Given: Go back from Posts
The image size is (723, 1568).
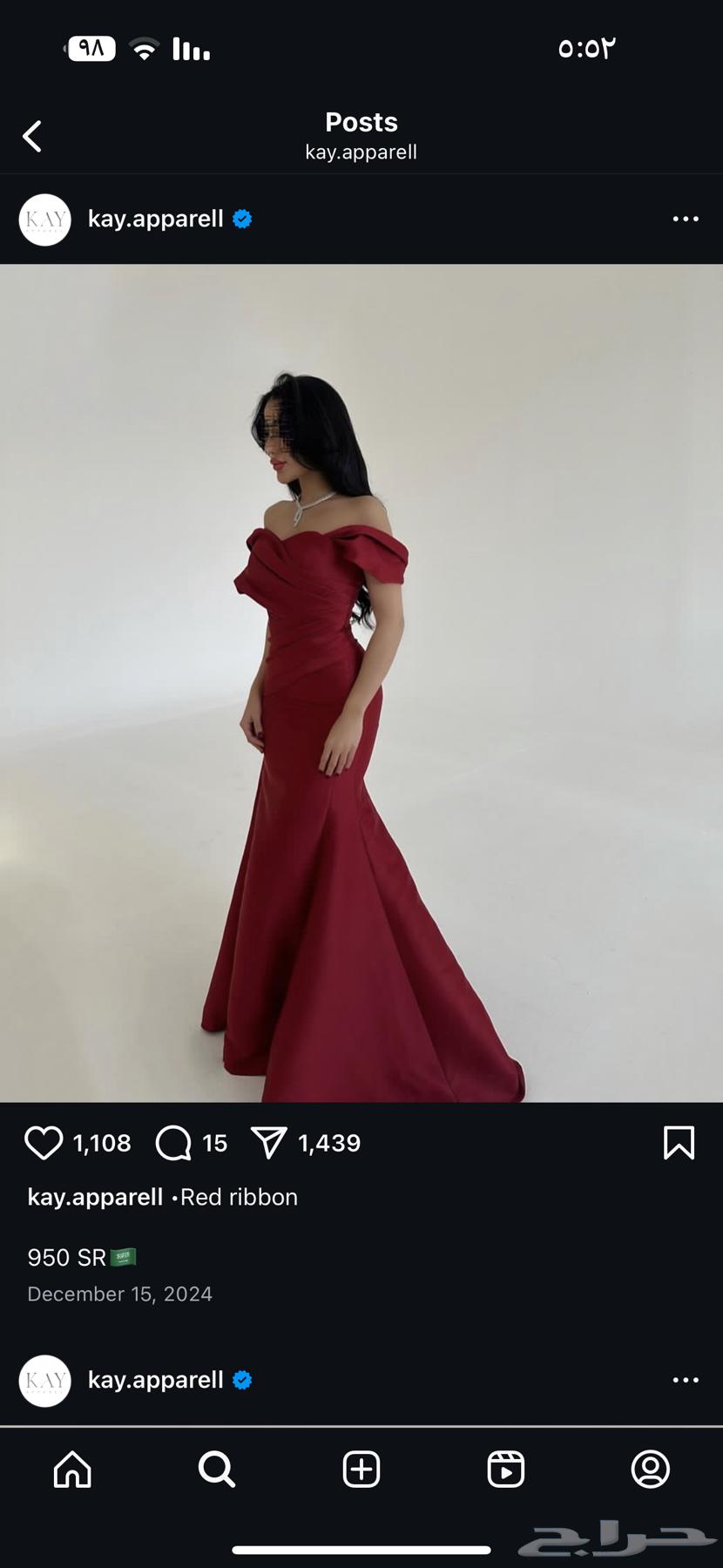Looking at the screenshot, I should pyautogui.click(x=32, y=137).
